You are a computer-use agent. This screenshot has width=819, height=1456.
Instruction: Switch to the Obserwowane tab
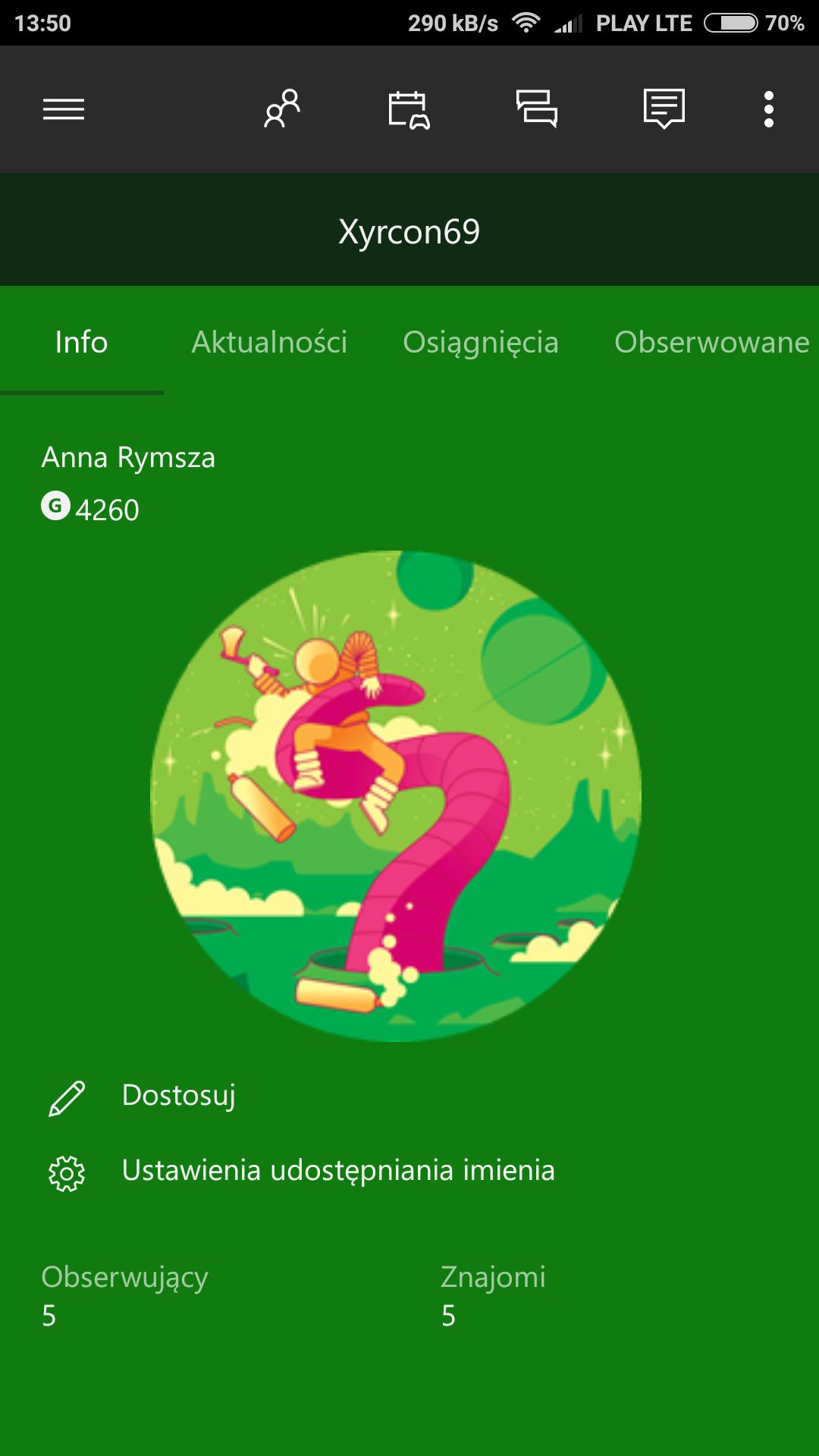pos(712,342)
